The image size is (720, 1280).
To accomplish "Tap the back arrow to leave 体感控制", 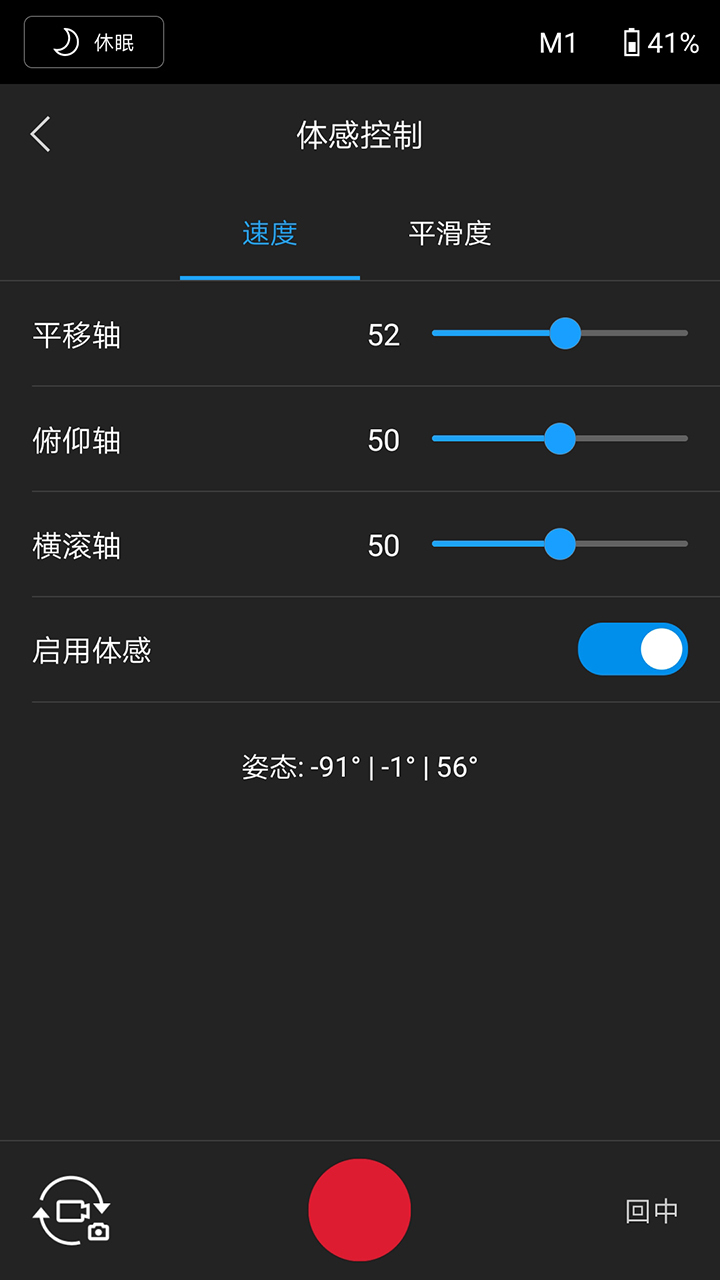I will click(x=39, y=133).
